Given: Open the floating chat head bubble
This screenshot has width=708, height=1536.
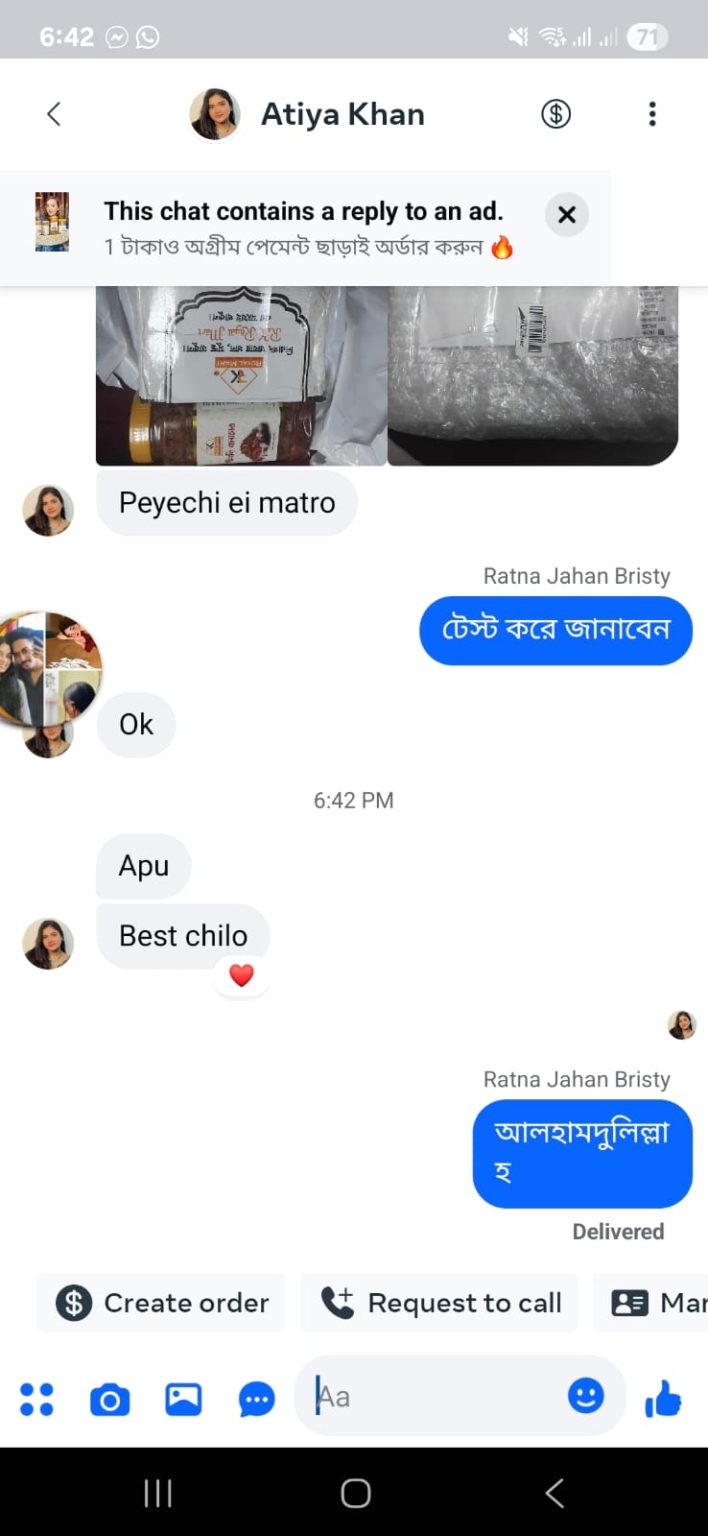Looking at the screenshot, I should click(52, 668).
